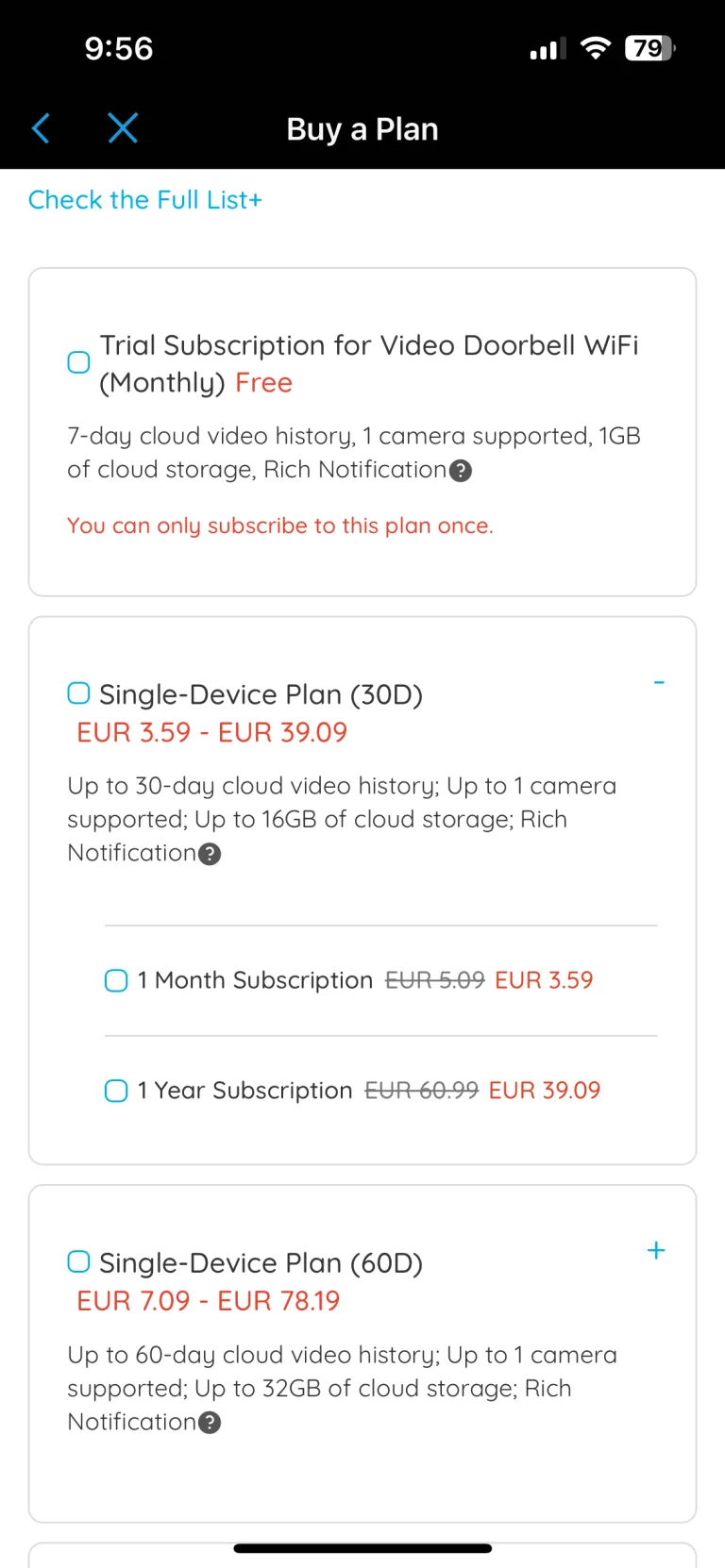Choose the 1 Month Subscription option
The image size is (725, 1568).
point(116,980)
